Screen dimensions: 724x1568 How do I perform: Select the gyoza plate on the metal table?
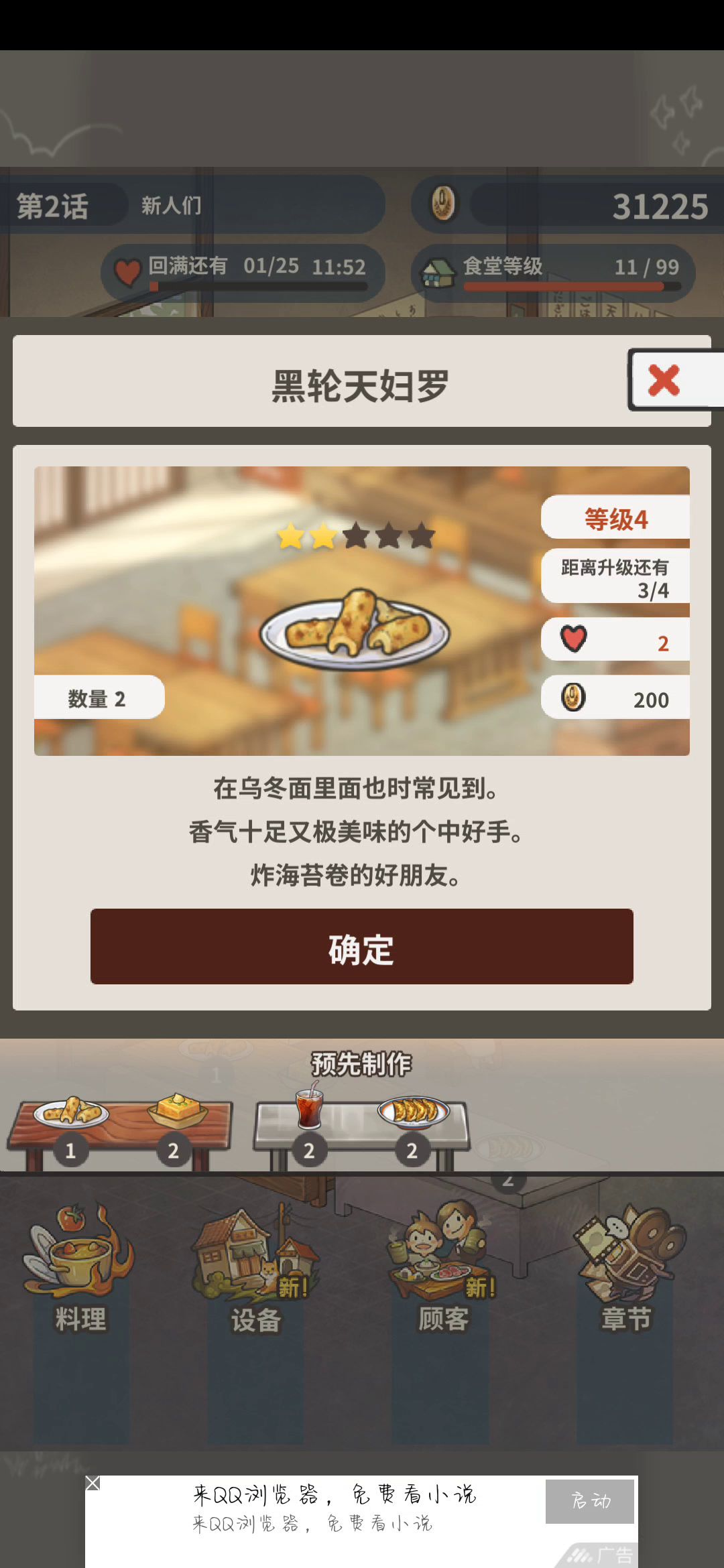coord(414,1111)
